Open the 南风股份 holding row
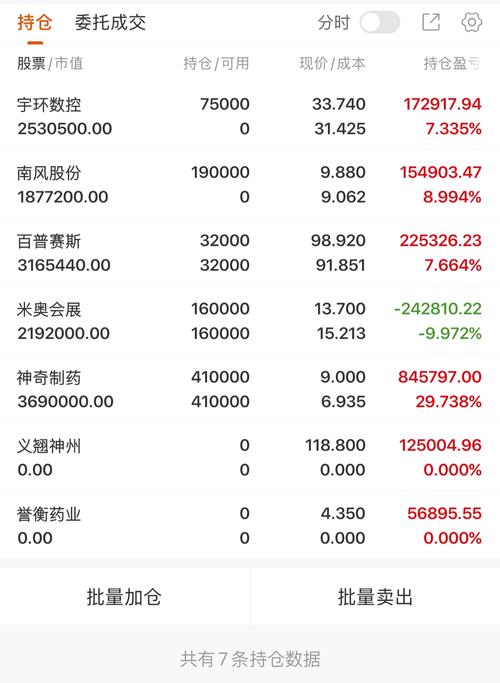This screenshot has width=500, height=683. [x=250, y=184]
